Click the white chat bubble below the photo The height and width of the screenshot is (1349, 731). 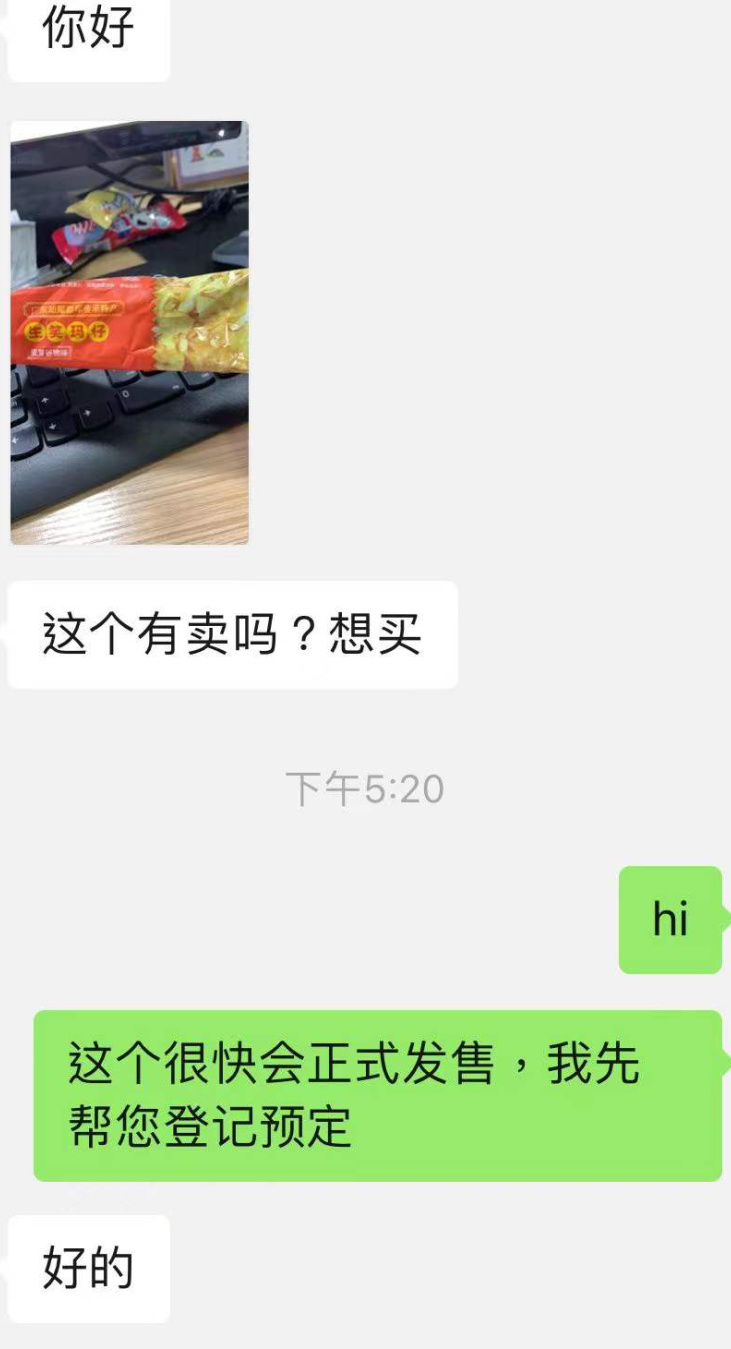pyautogui.click(x=230, y=632)
